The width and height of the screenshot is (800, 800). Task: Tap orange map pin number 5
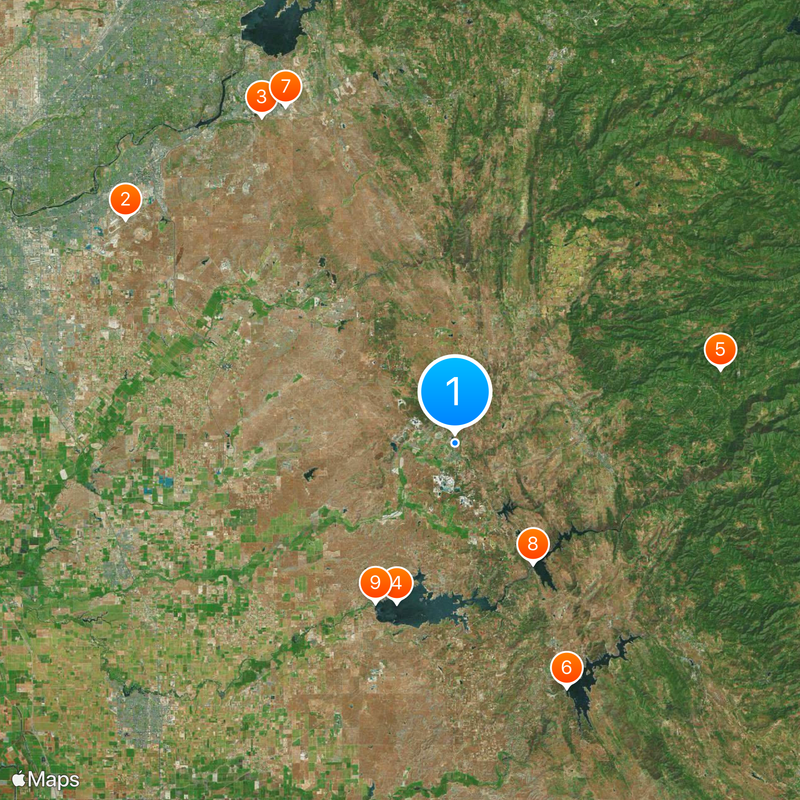point(720,350)
